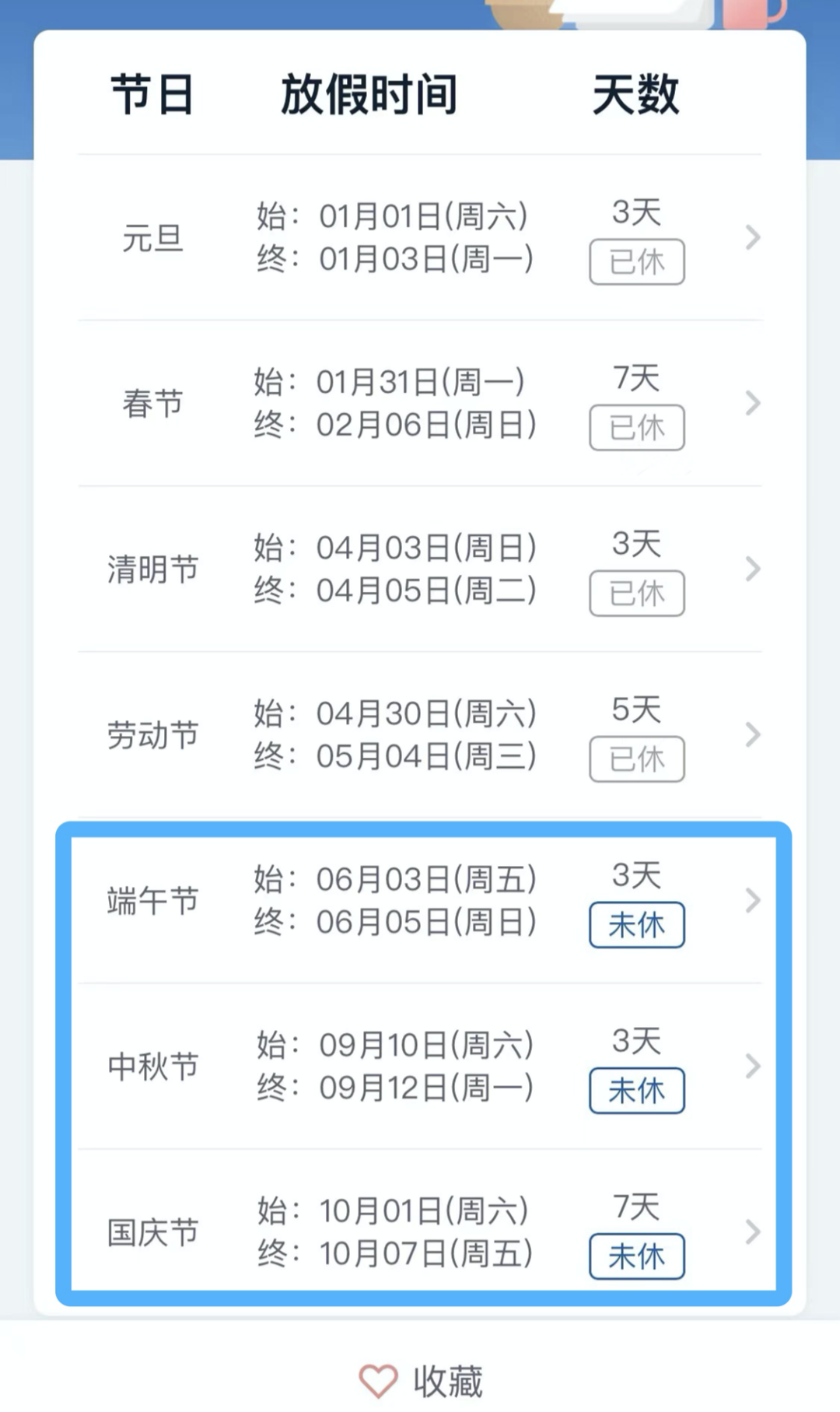
Task: Select the 端午节 holiday row
Action: (x=420, y=900)
